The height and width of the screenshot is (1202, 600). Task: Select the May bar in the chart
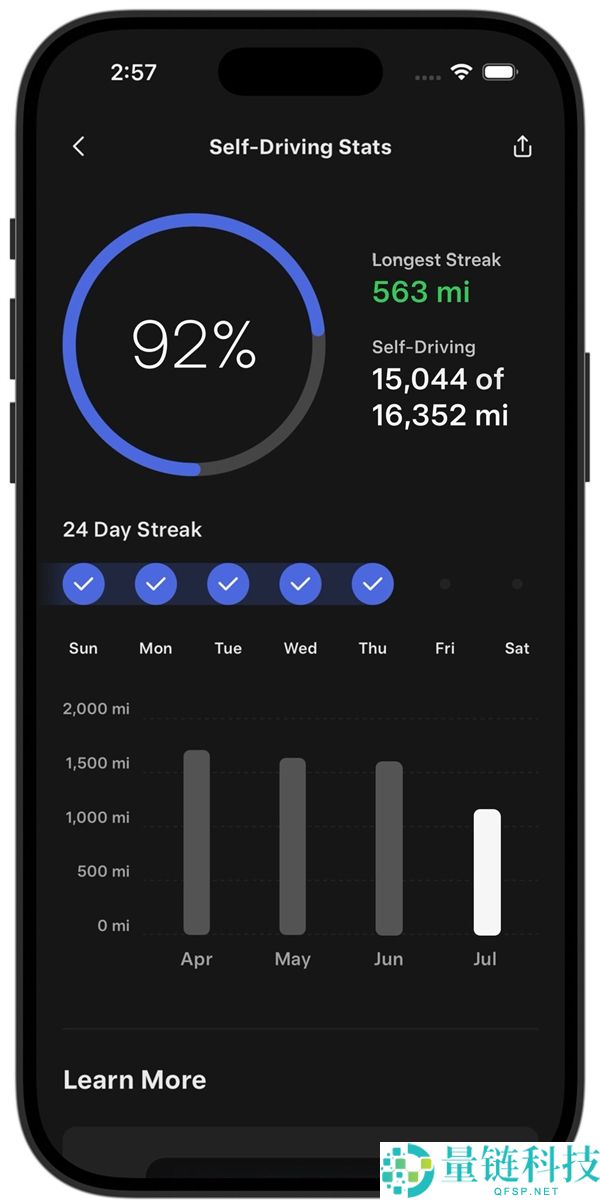(x=292, y=846)
